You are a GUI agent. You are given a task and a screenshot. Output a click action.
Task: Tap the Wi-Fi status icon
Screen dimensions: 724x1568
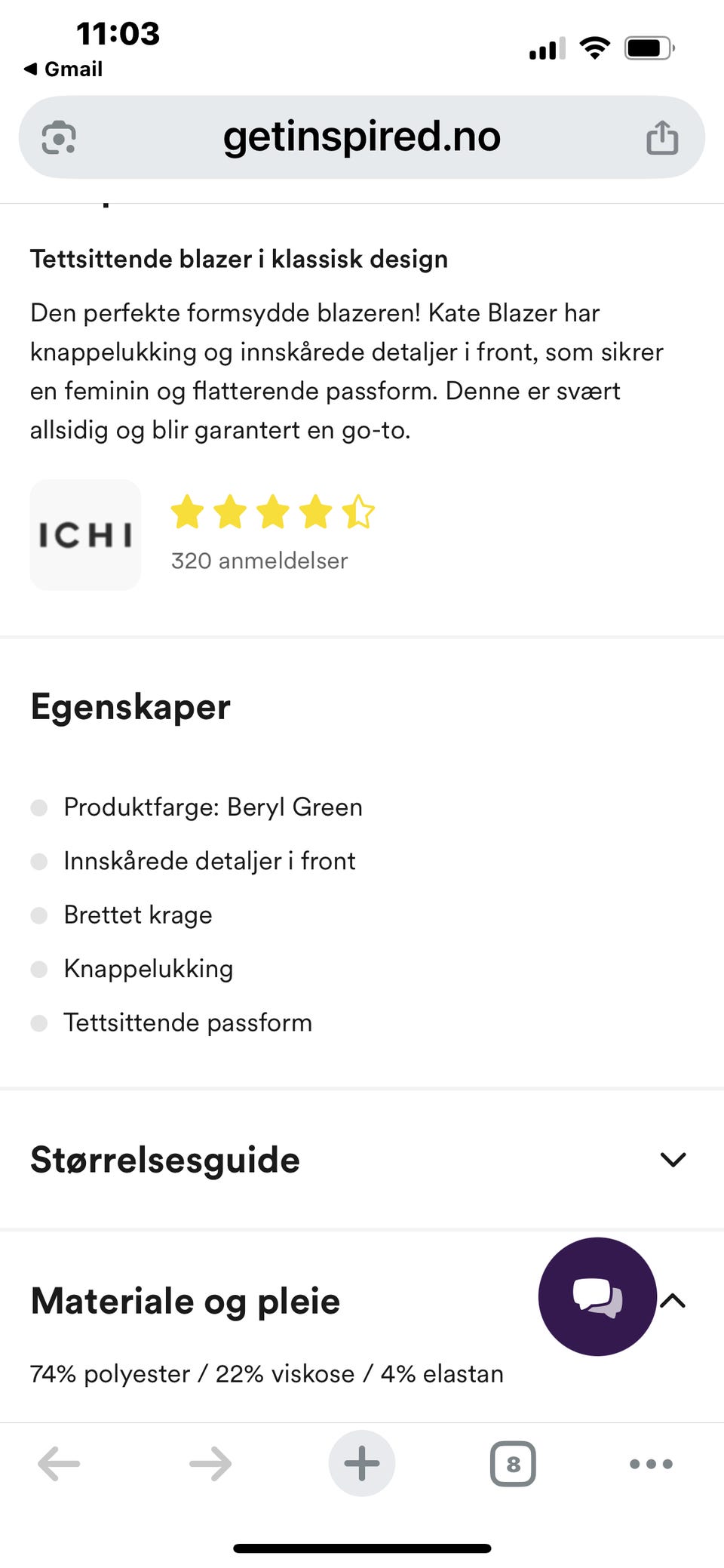pyautogui.click(x=594, y=48)
